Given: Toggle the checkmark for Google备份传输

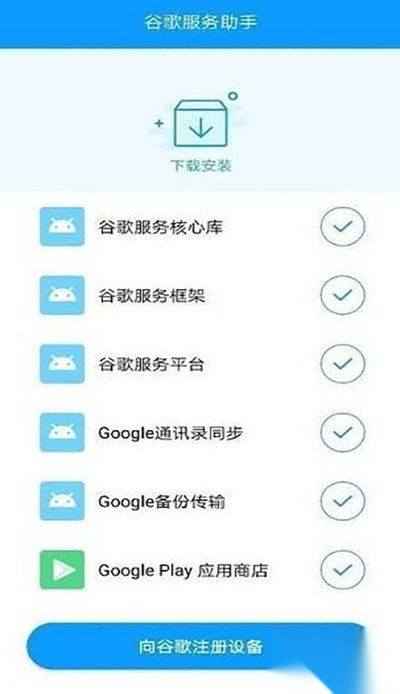Looking at the screenshot, I should point(343,501).
